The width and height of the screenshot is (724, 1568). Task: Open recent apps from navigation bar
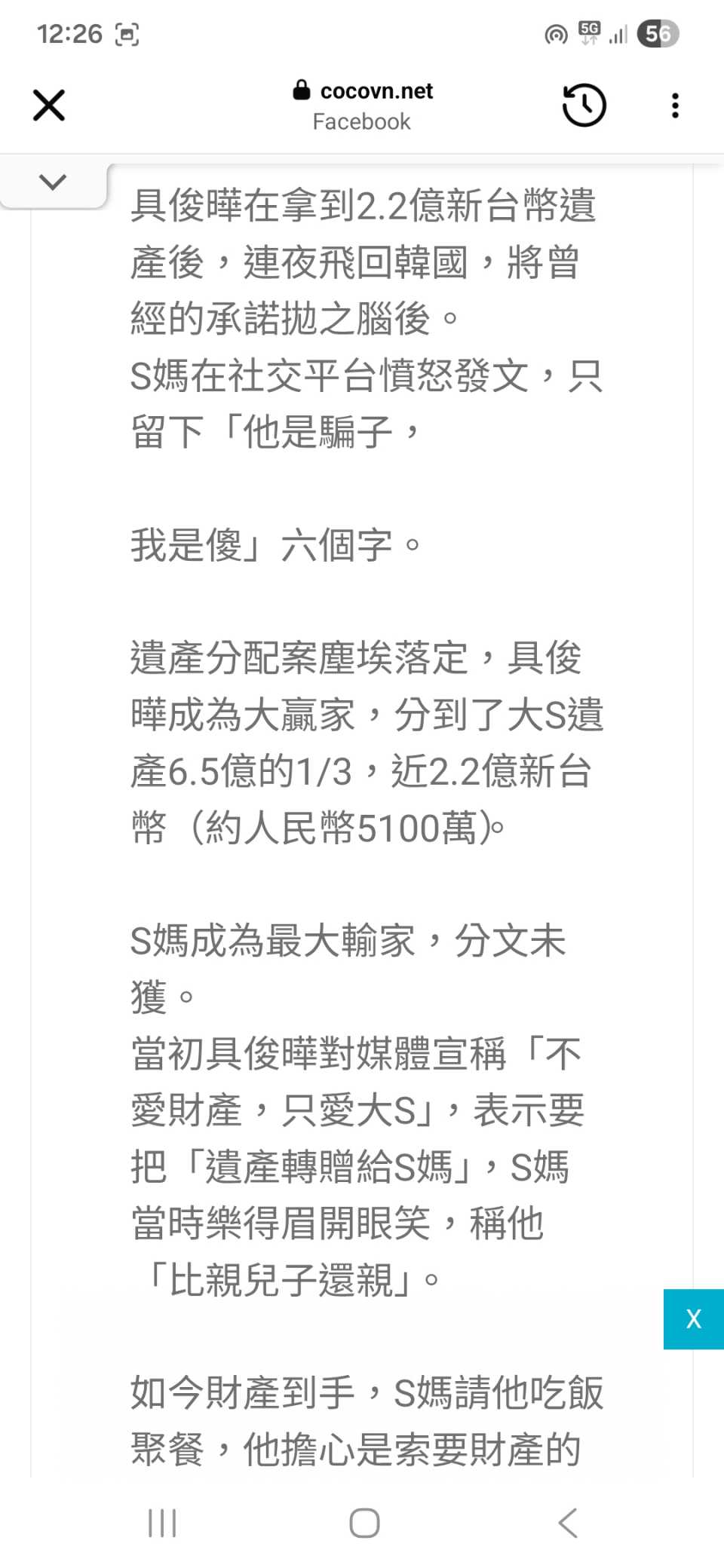[x=162, y=1523]
